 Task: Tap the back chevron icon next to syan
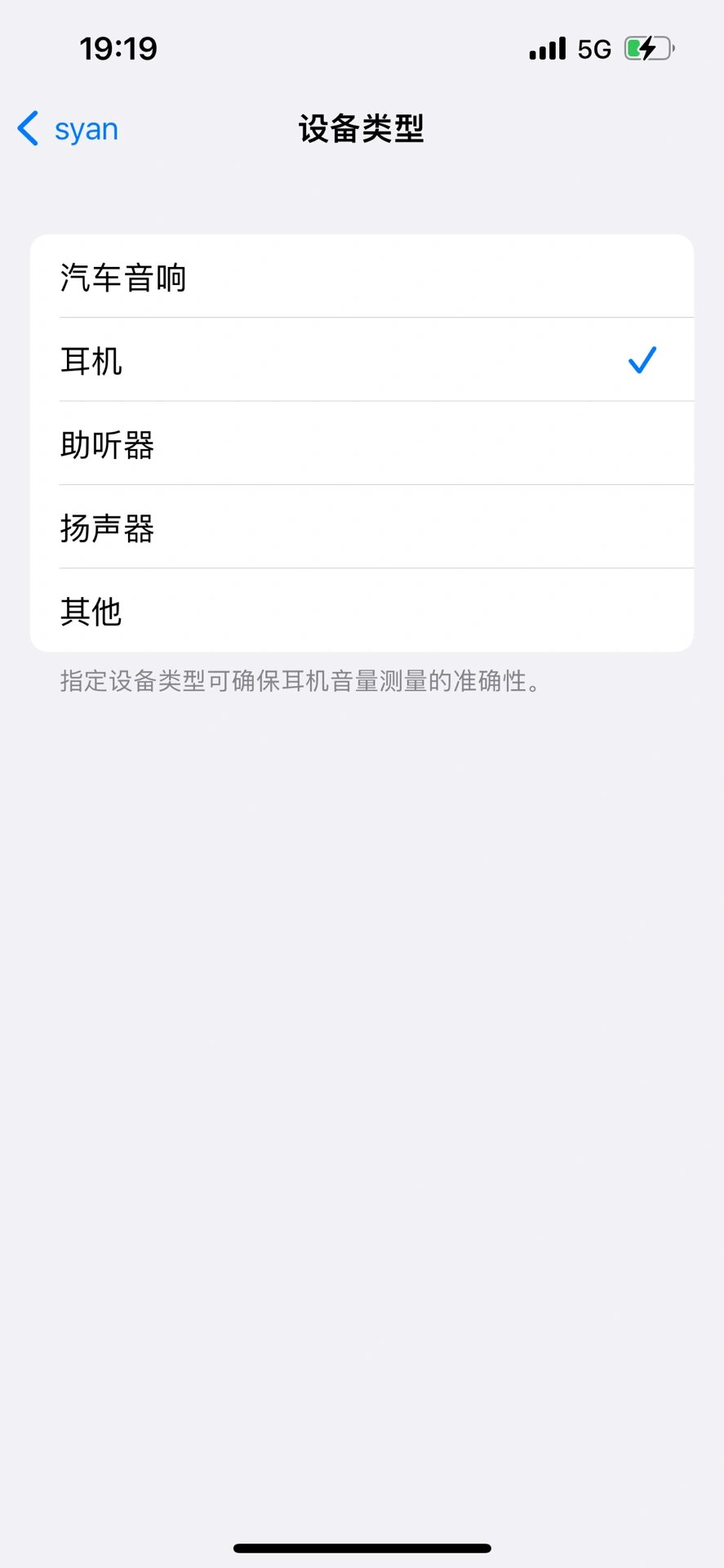point(27,128)
